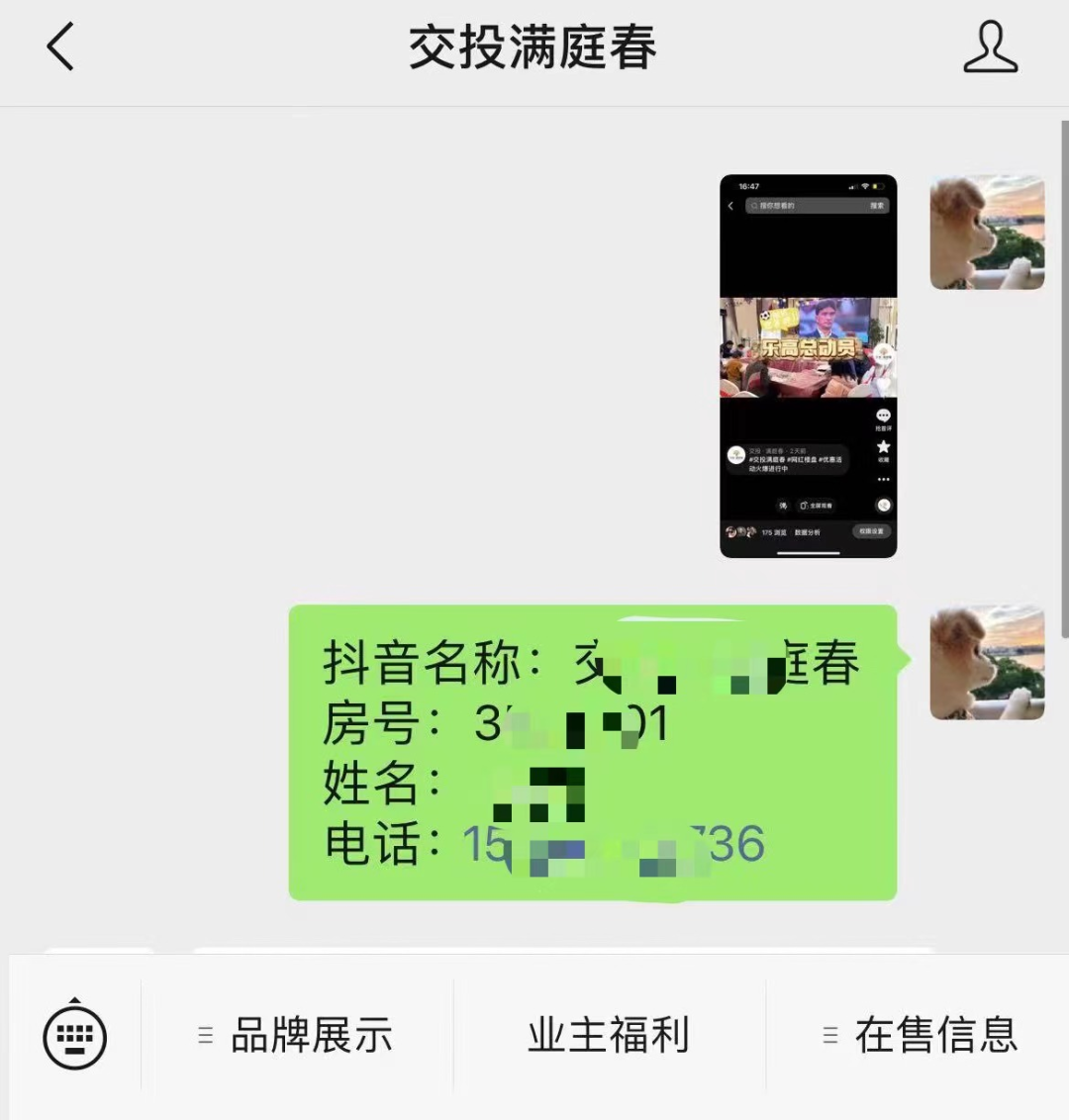Open the 业主福利 menu
This screenshot has width=1069, height=1120.
(x=609, y=1036)
